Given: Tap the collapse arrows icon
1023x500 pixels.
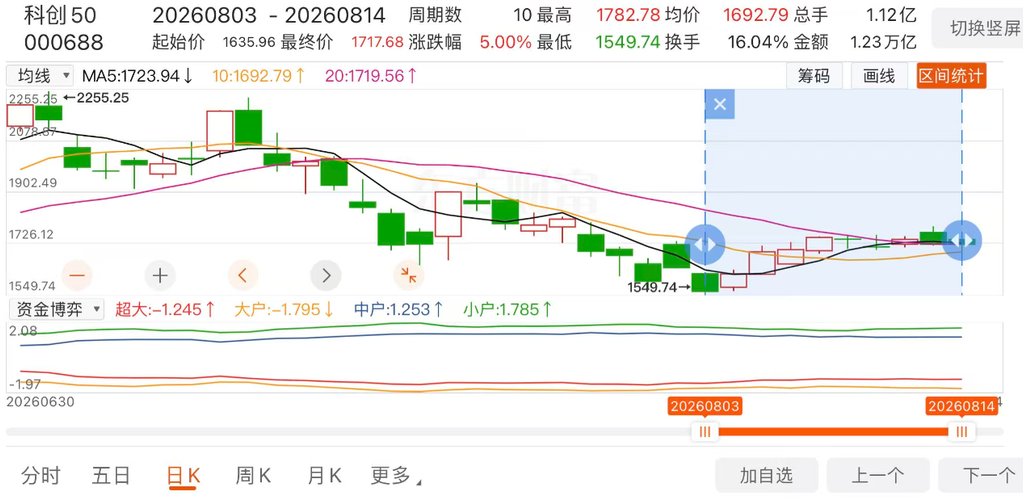Looking at the screenshot, I should [x=408, y=275].
